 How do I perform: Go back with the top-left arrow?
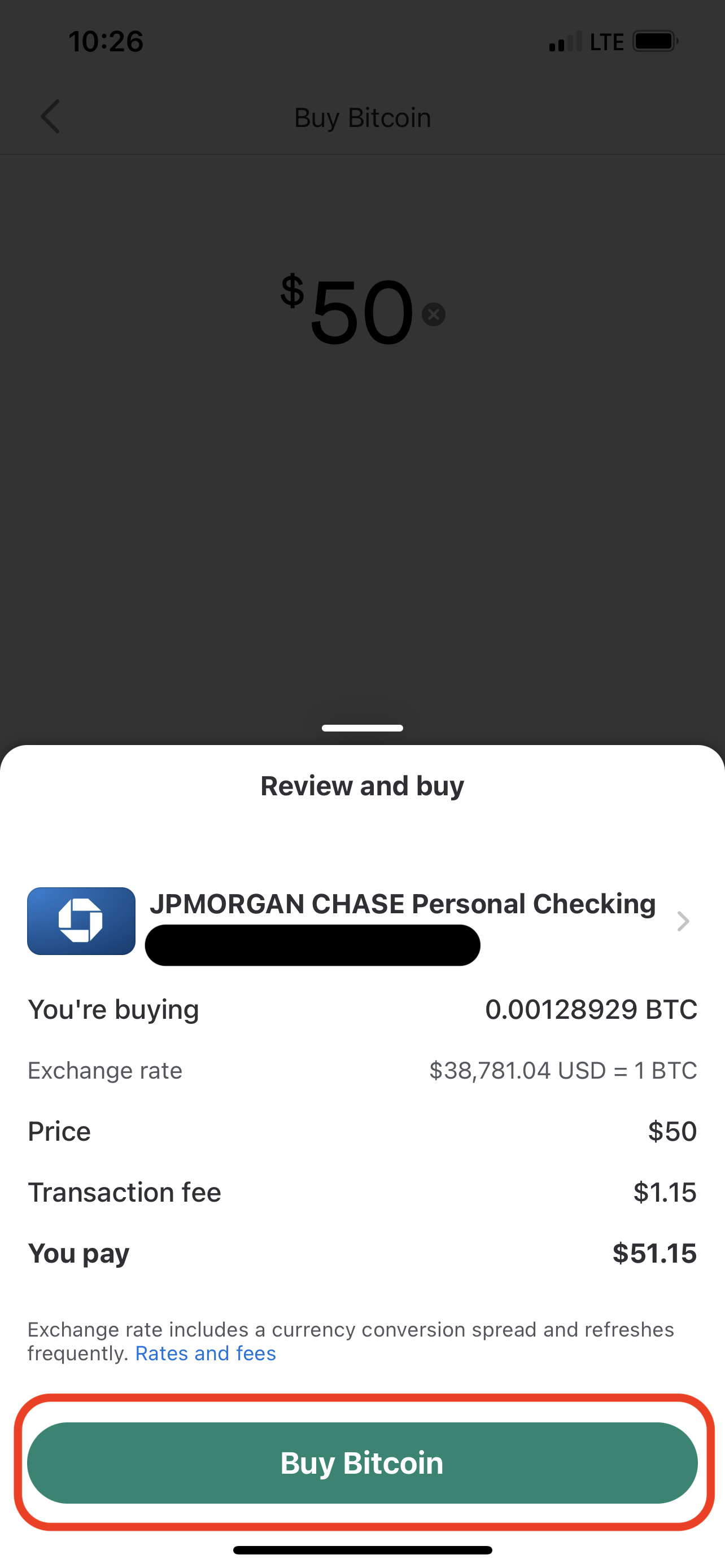50,116
